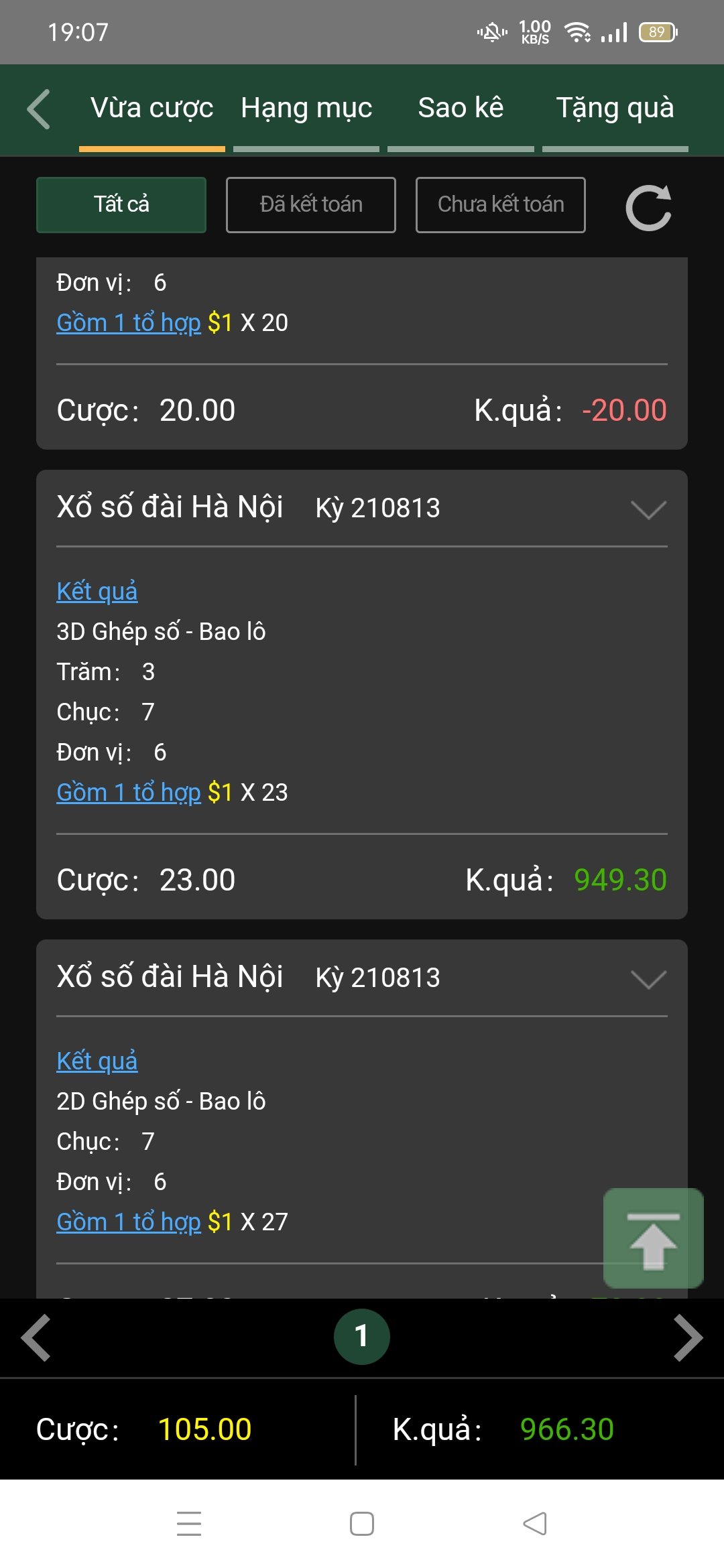Image resolution: width=724 pixels, height=1568 pixels.
Task: Open Kết quả link for 2D Ghép số
Action: [x=97, y=1061]
